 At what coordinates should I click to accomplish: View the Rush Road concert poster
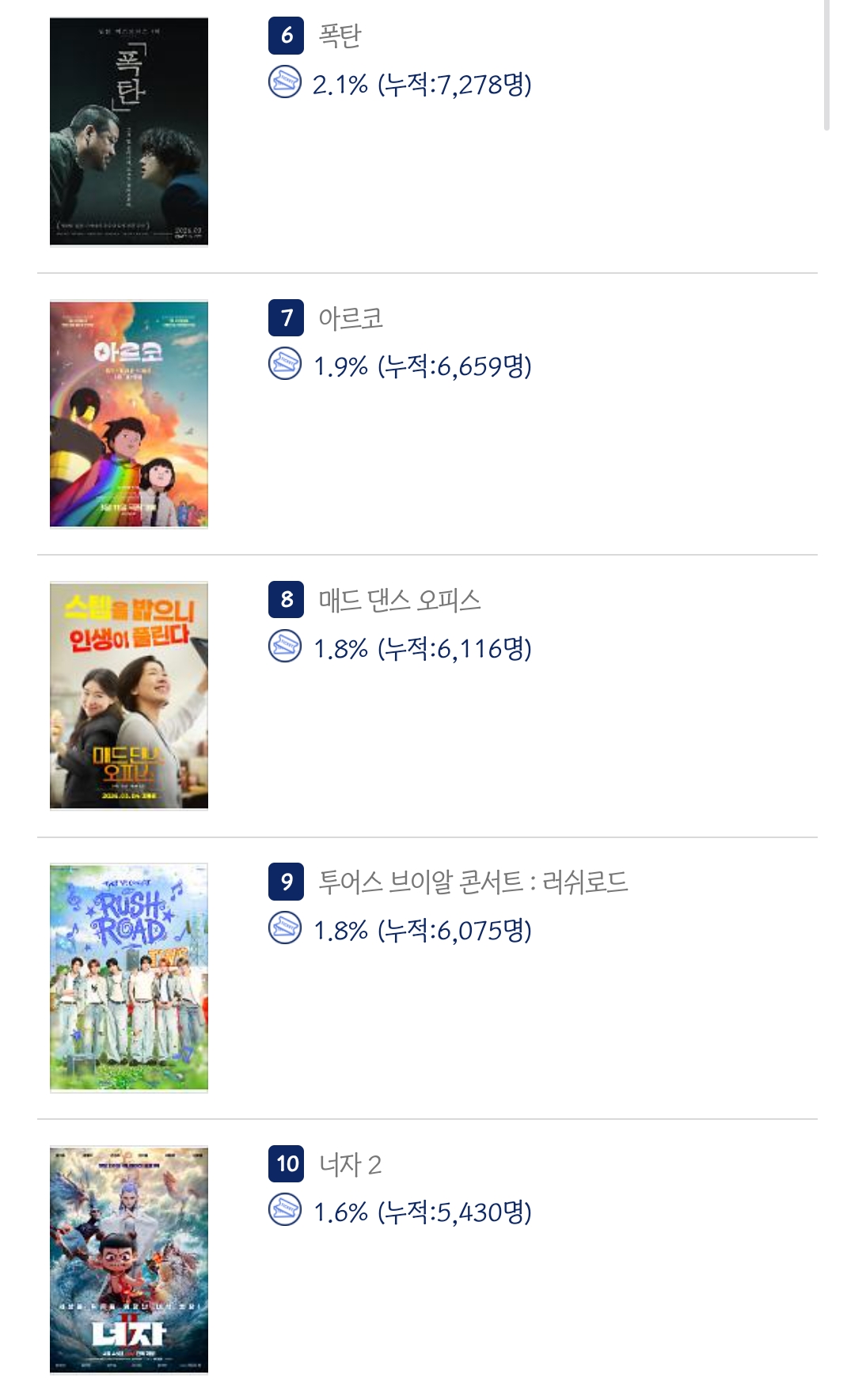[128, 977]
